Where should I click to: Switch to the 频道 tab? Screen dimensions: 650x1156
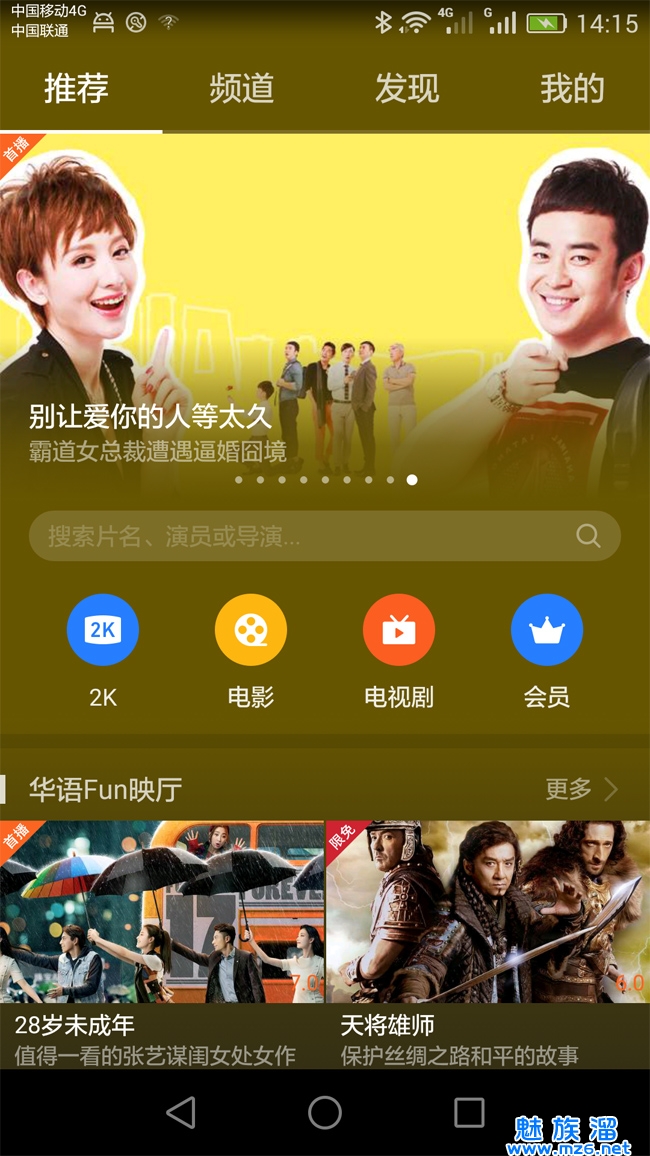pyautogui.click(x=241, y=89)
